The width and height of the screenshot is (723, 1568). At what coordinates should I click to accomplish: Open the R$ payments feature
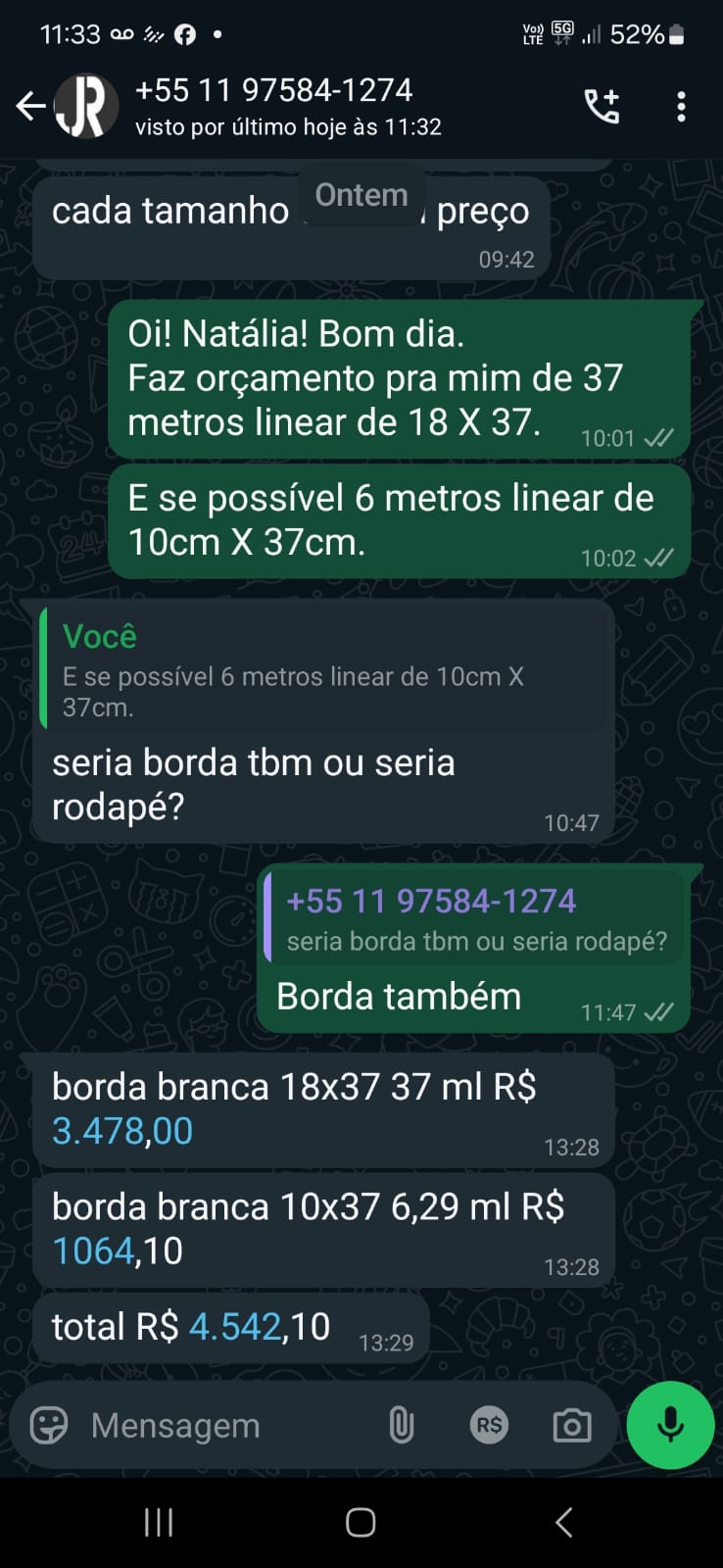coord(489,1426)
